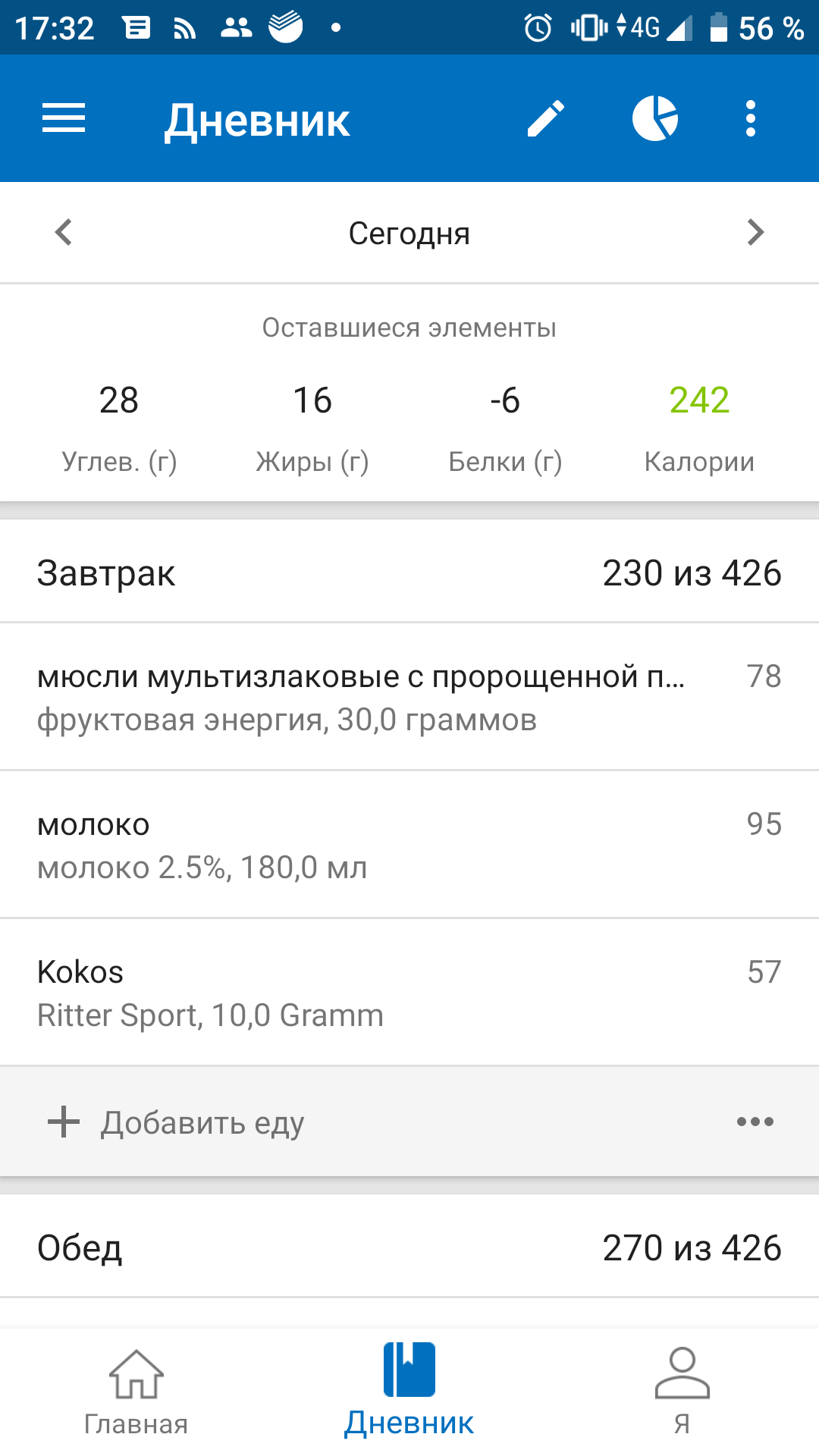Switch to the Я profile tab

(x=682, y=1392)
